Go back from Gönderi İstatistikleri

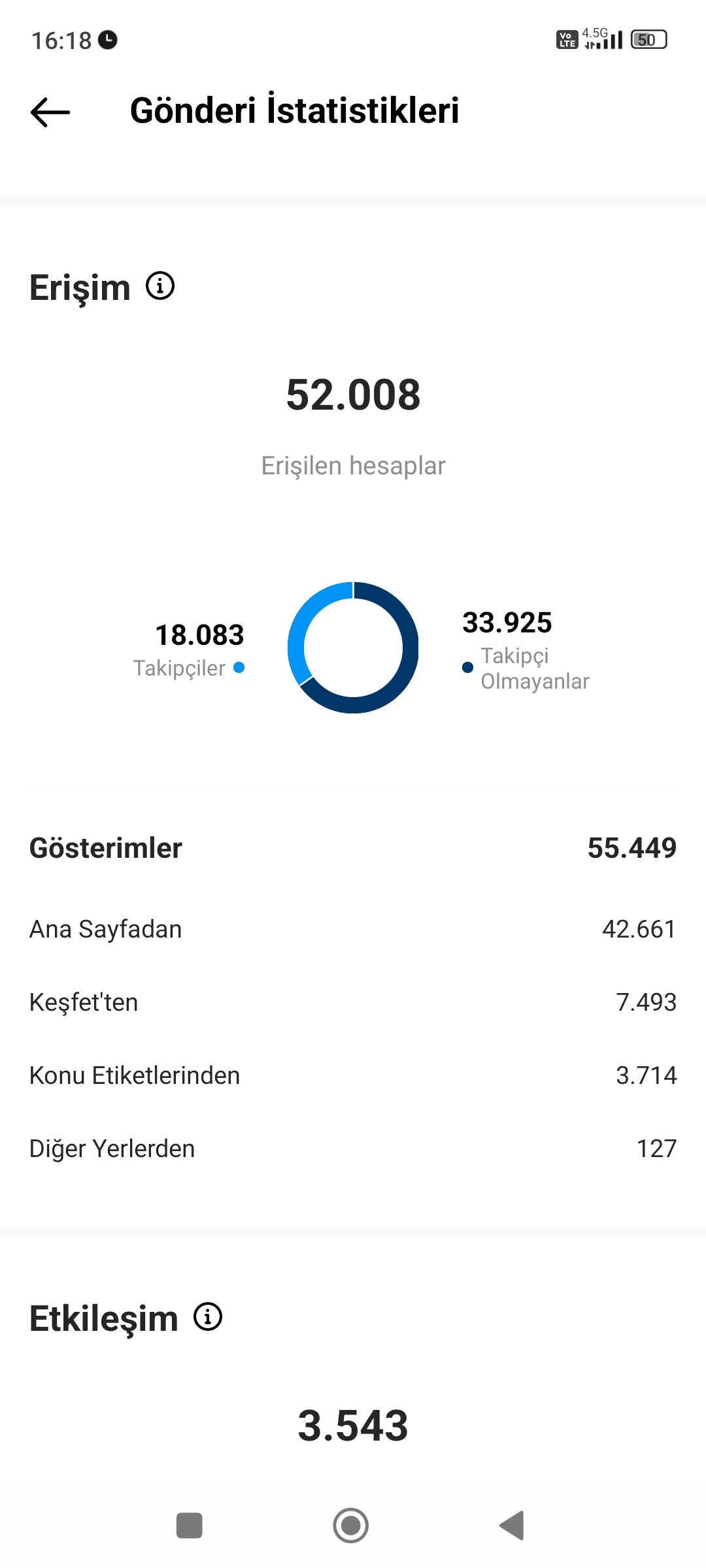tap(50, 112)
